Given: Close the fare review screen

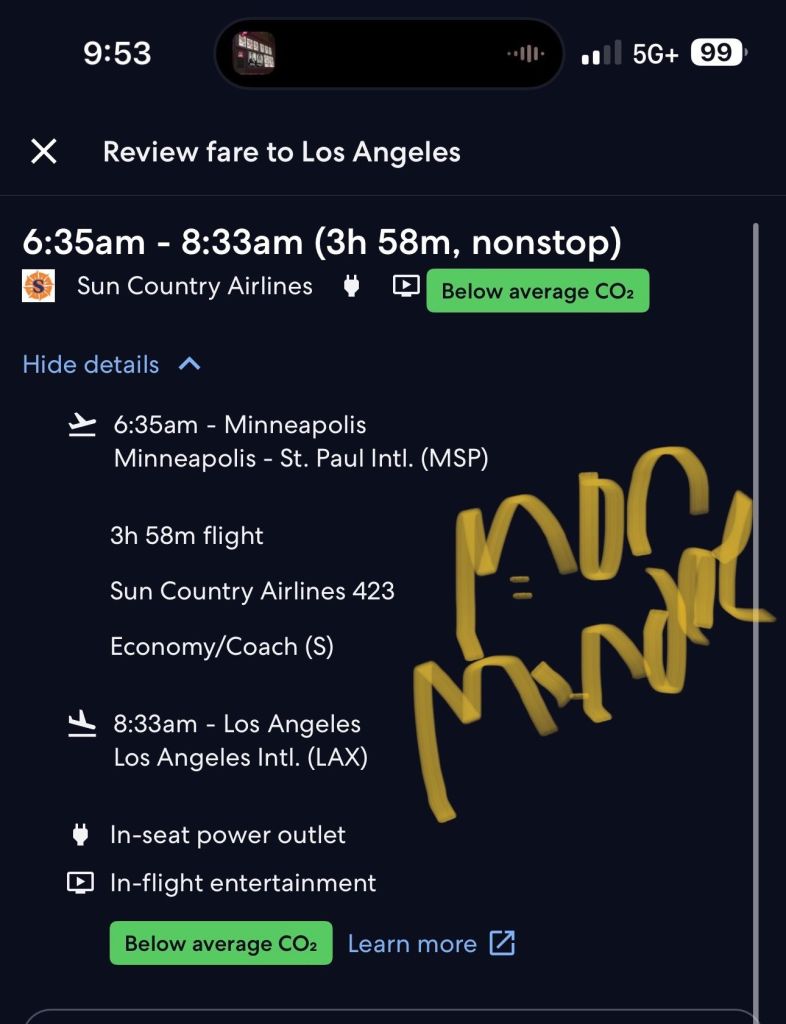Looking at the screenshot, I should coord(44,152).
